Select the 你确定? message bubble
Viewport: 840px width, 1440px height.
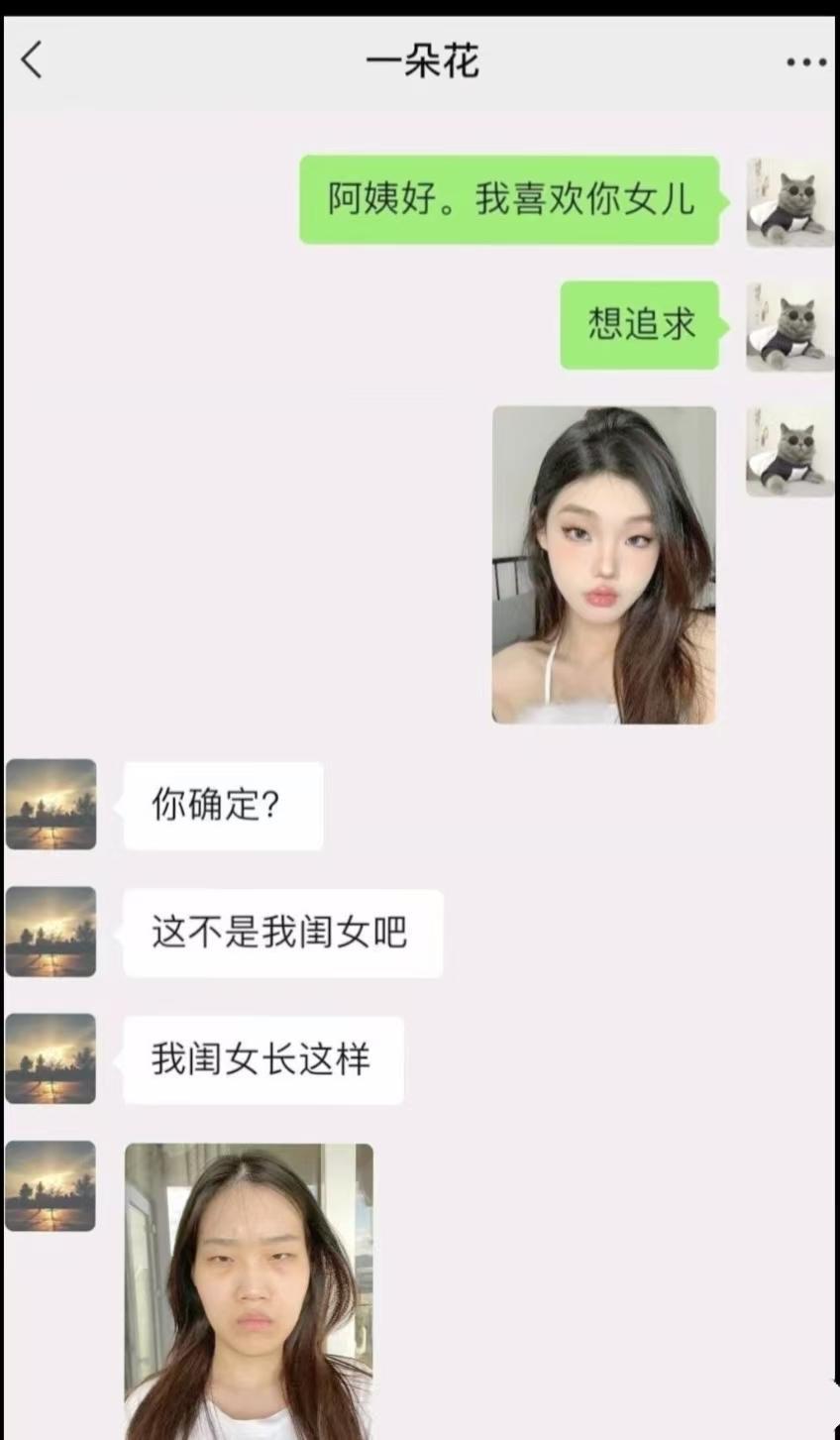[x=223, y=806]
